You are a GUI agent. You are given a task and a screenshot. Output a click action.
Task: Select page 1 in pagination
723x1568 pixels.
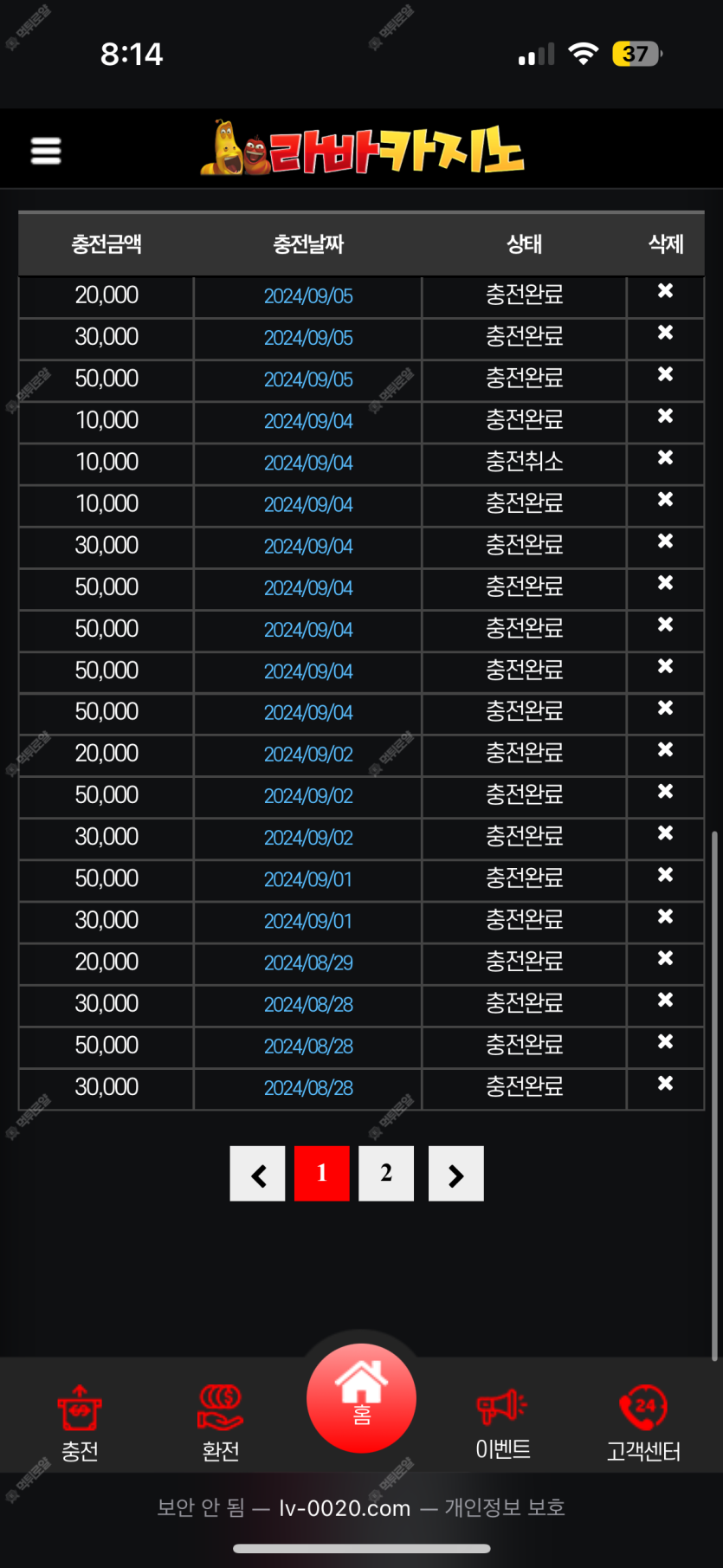[322, 1173]
